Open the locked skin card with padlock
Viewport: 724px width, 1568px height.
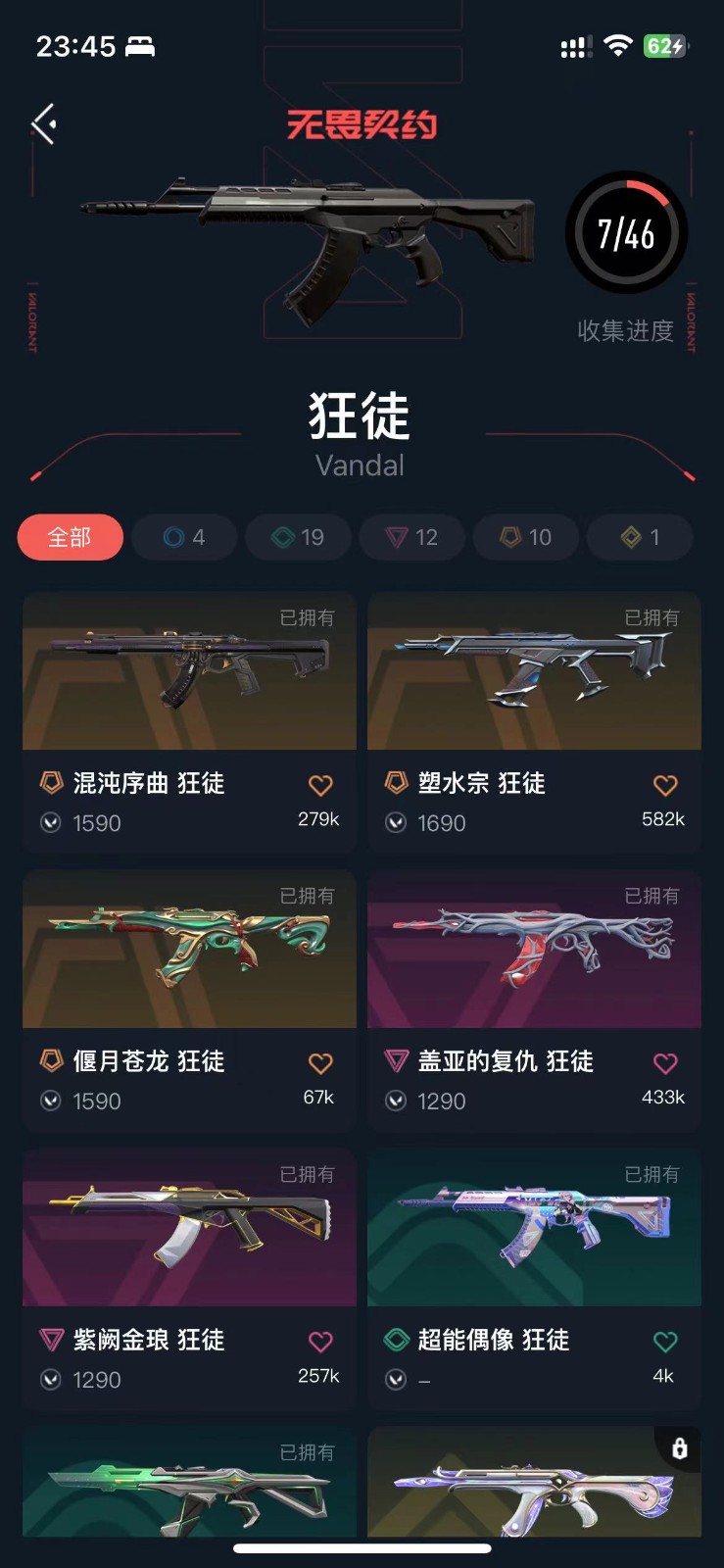coord(534,1482)
